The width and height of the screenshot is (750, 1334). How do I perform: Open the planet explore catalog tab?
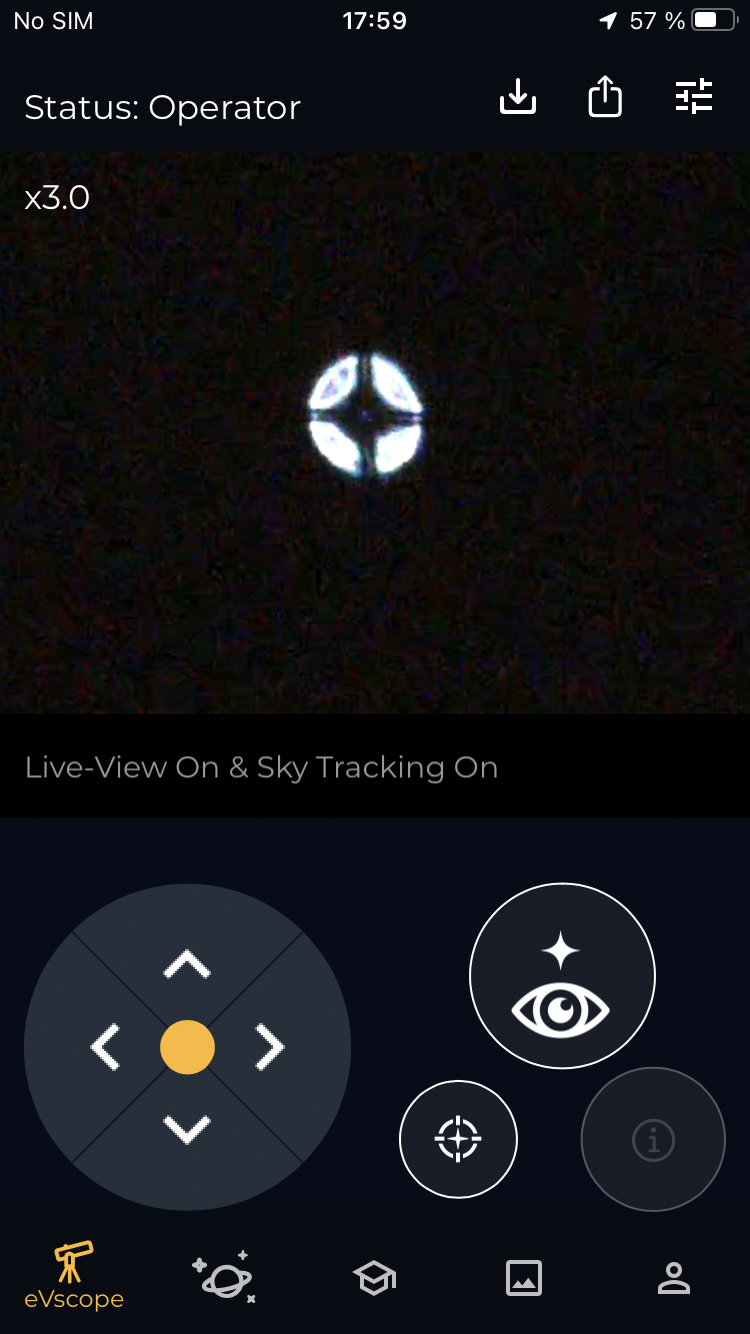224,1276
